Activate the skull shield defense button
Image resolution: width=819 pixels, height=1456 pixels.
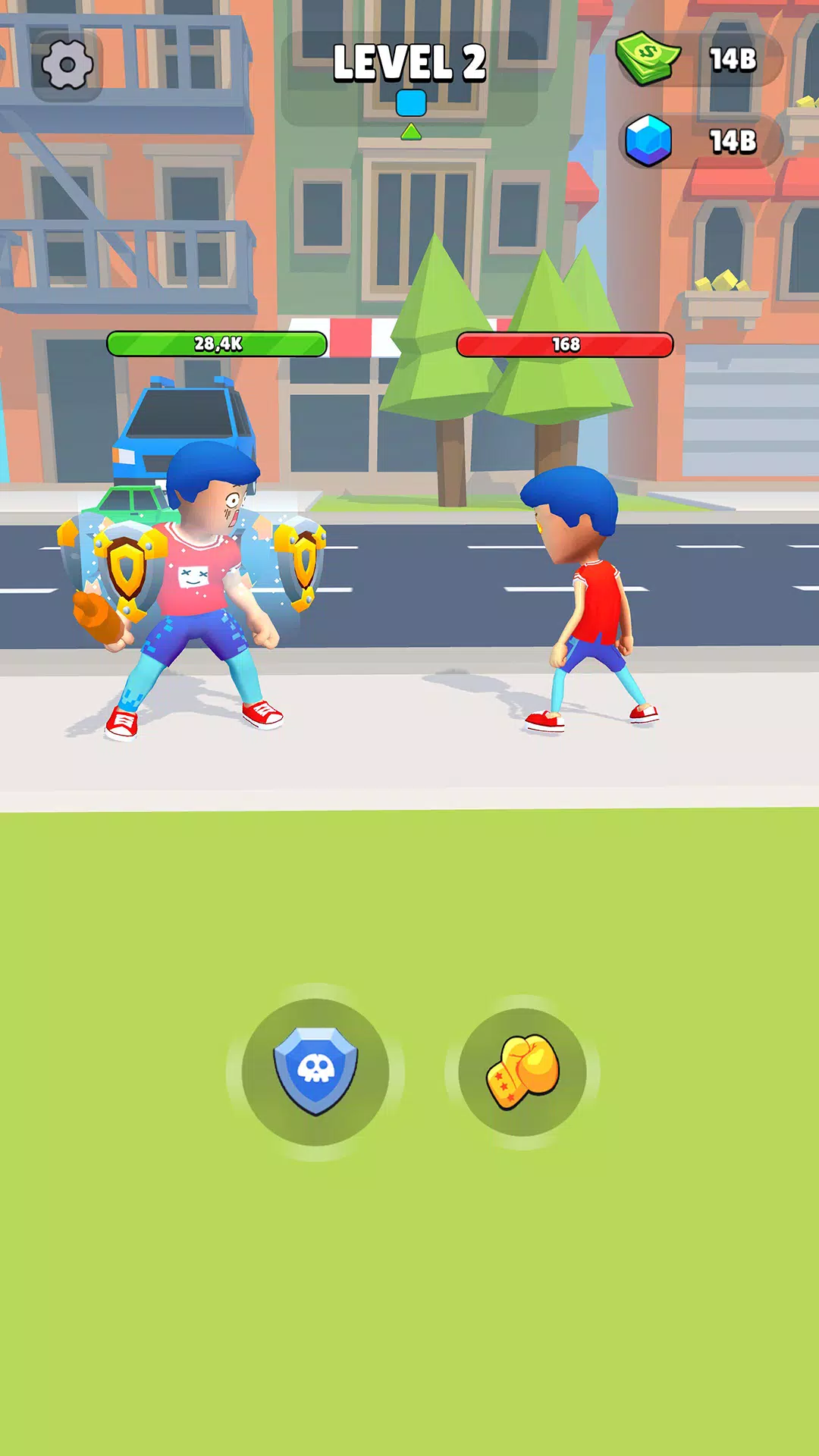tap(315, 1071)
